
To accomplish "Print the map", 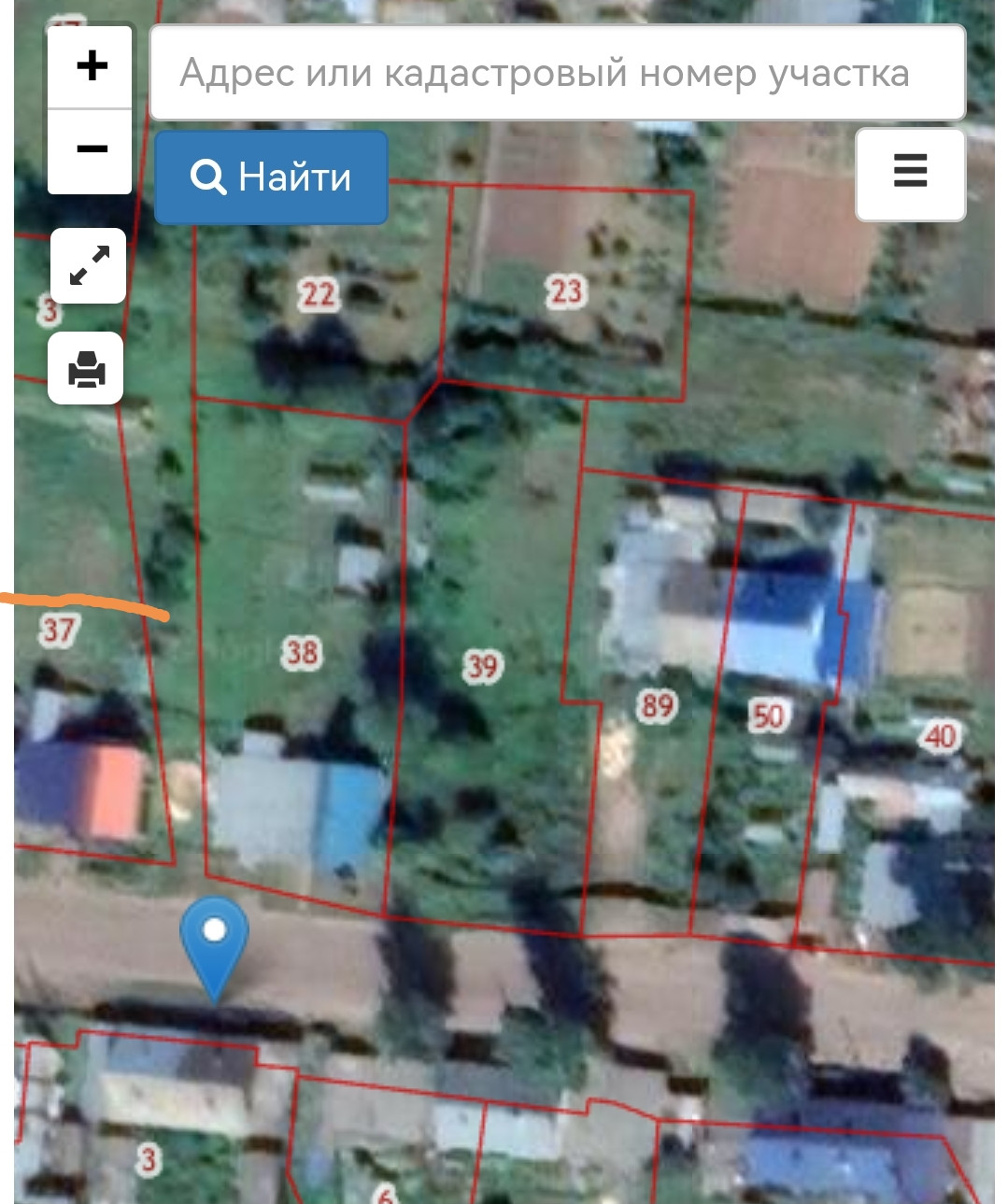I will 86,369.
